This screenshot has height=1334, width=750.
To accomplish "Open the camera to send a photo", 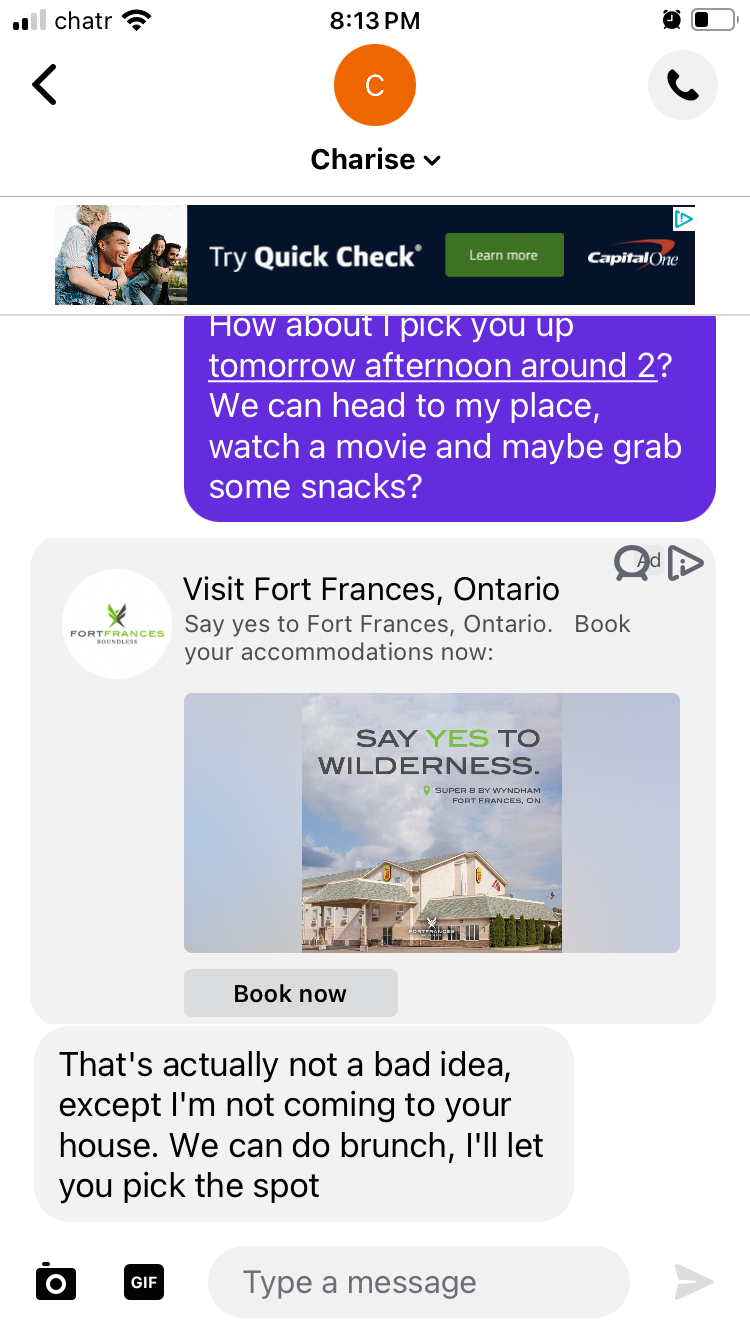I will tap(56, 1282).
